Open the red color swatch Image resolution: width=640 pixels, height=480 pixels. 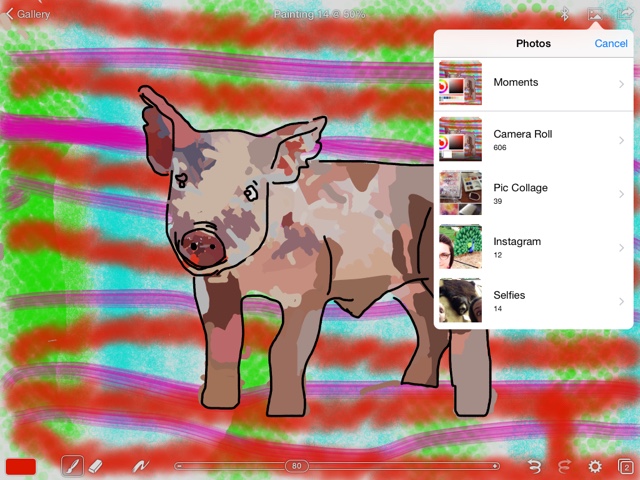[21, 466]
